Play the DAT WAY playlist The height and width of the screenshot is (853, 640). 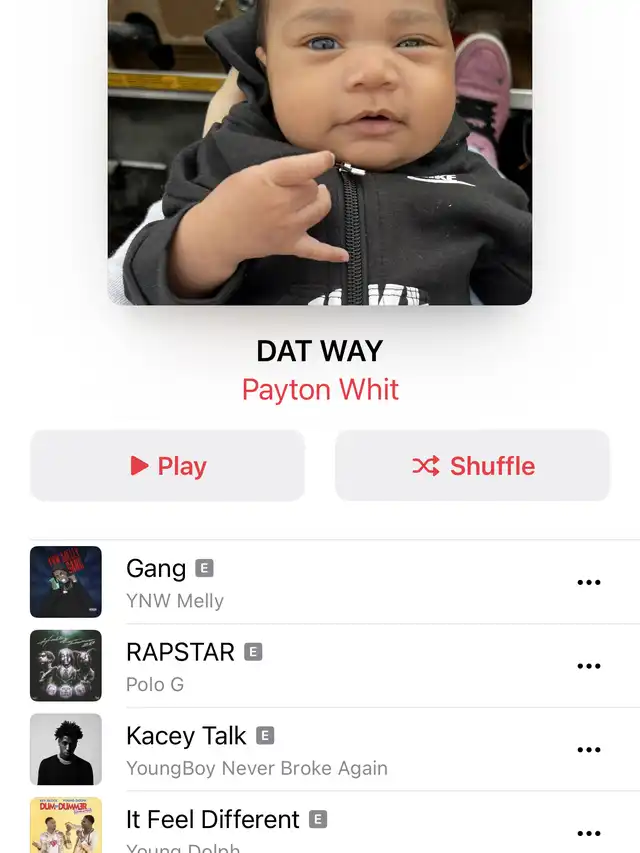(167, 466)
